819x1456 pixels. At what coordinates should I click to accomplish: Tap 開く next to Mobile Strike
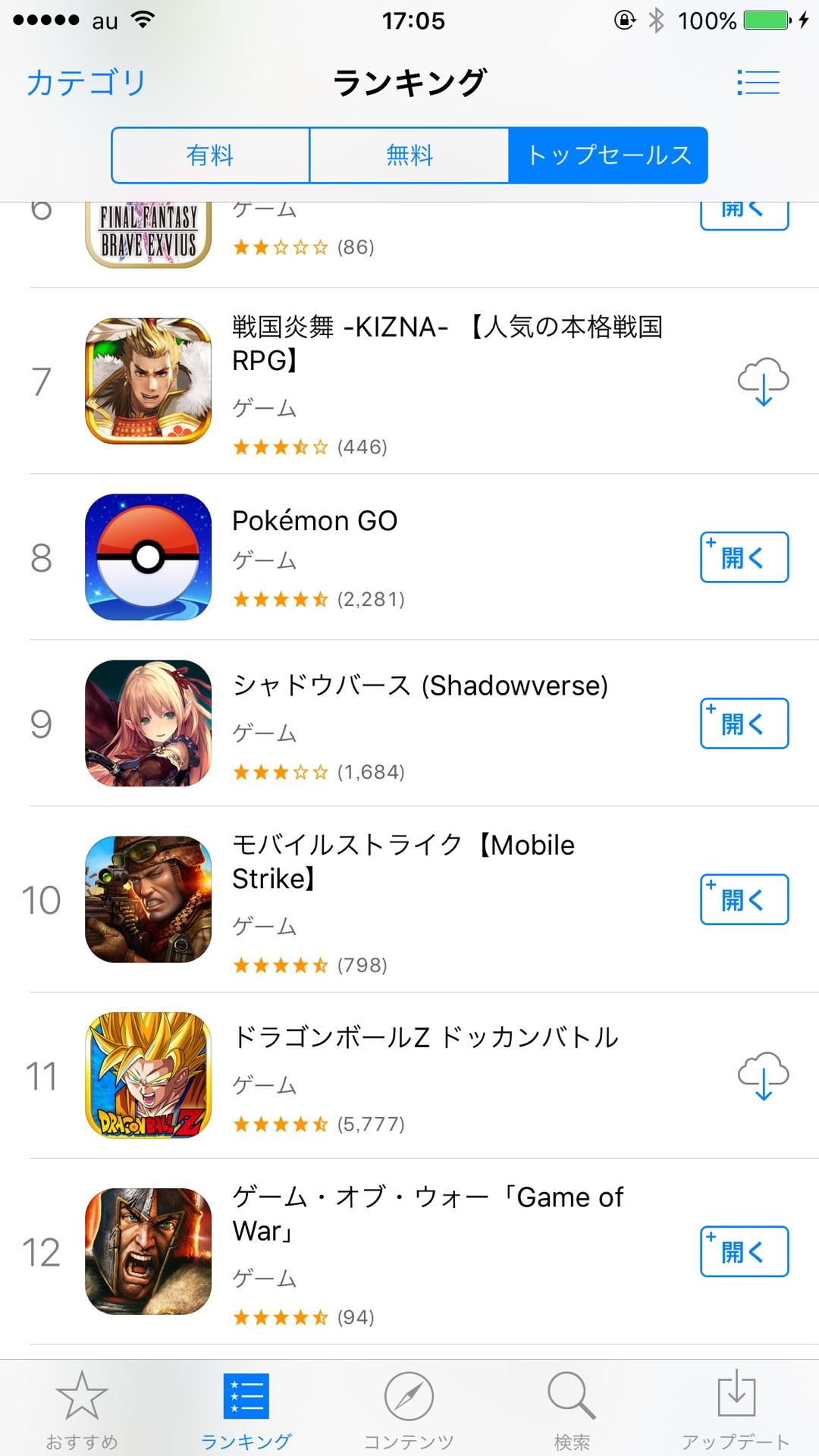click(744, 899)
